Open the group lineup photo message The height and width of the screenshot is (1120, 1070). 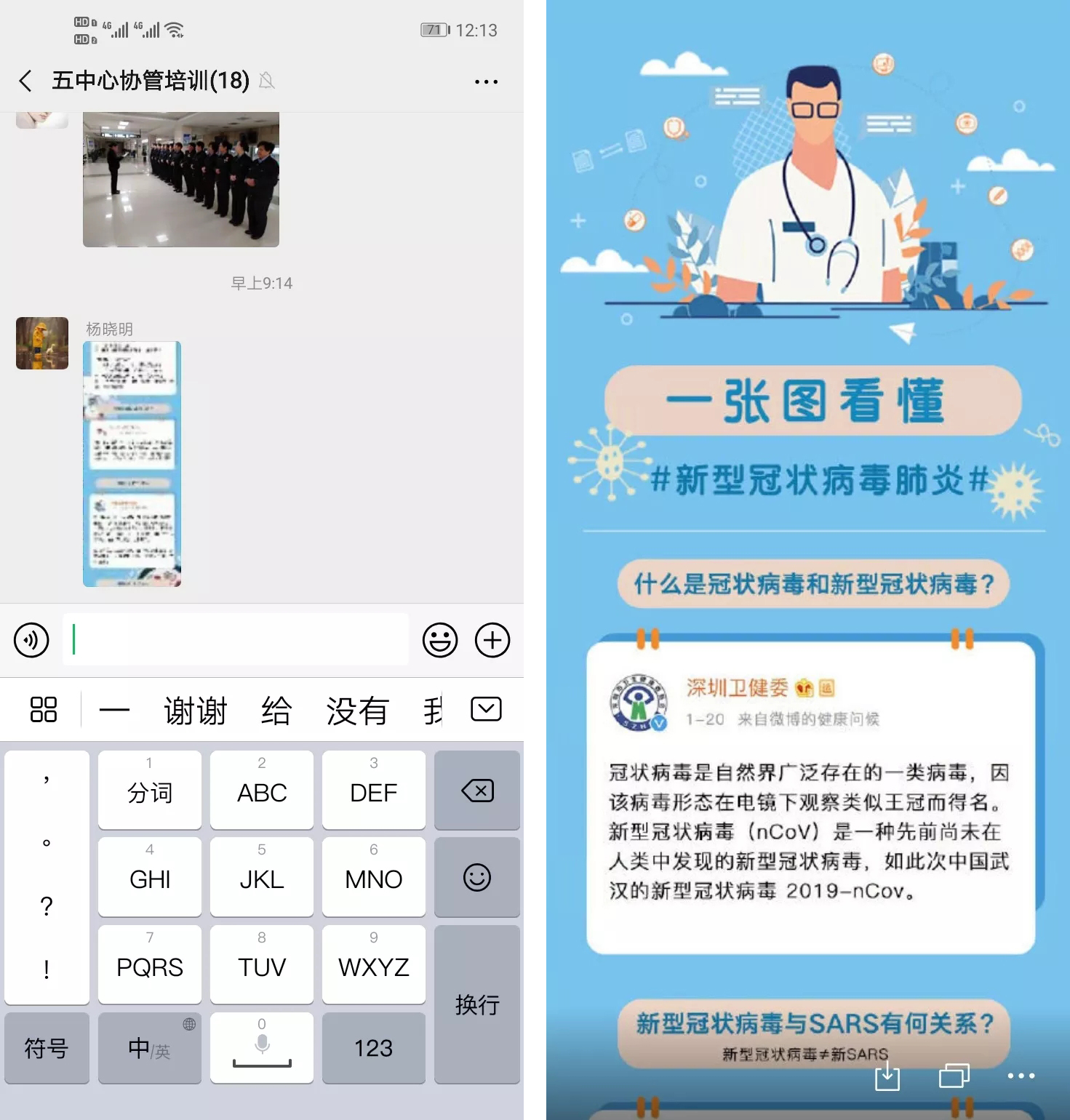pyautogui.click(x=181, y=179)
